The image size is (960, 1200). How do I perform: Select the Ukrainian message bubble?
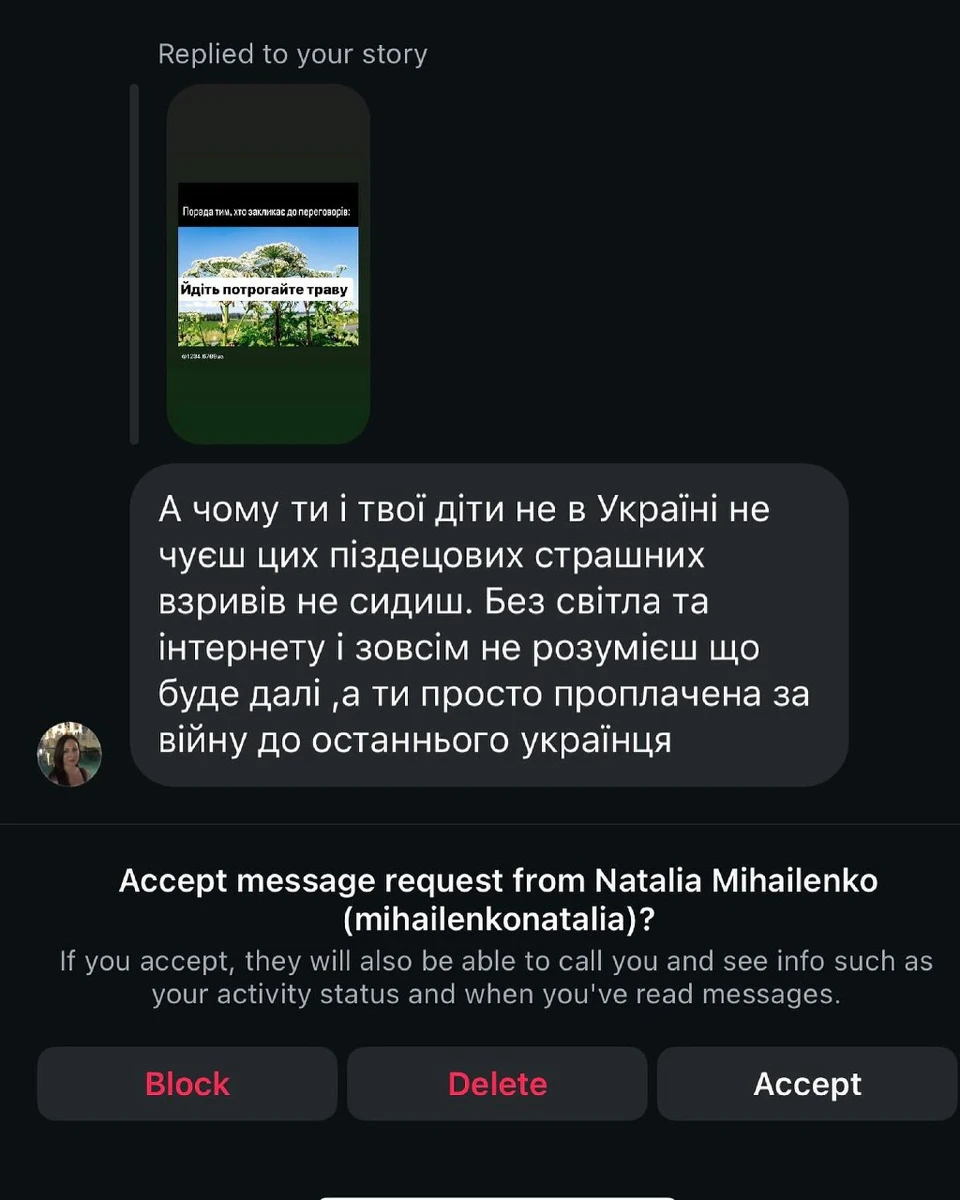490,620
